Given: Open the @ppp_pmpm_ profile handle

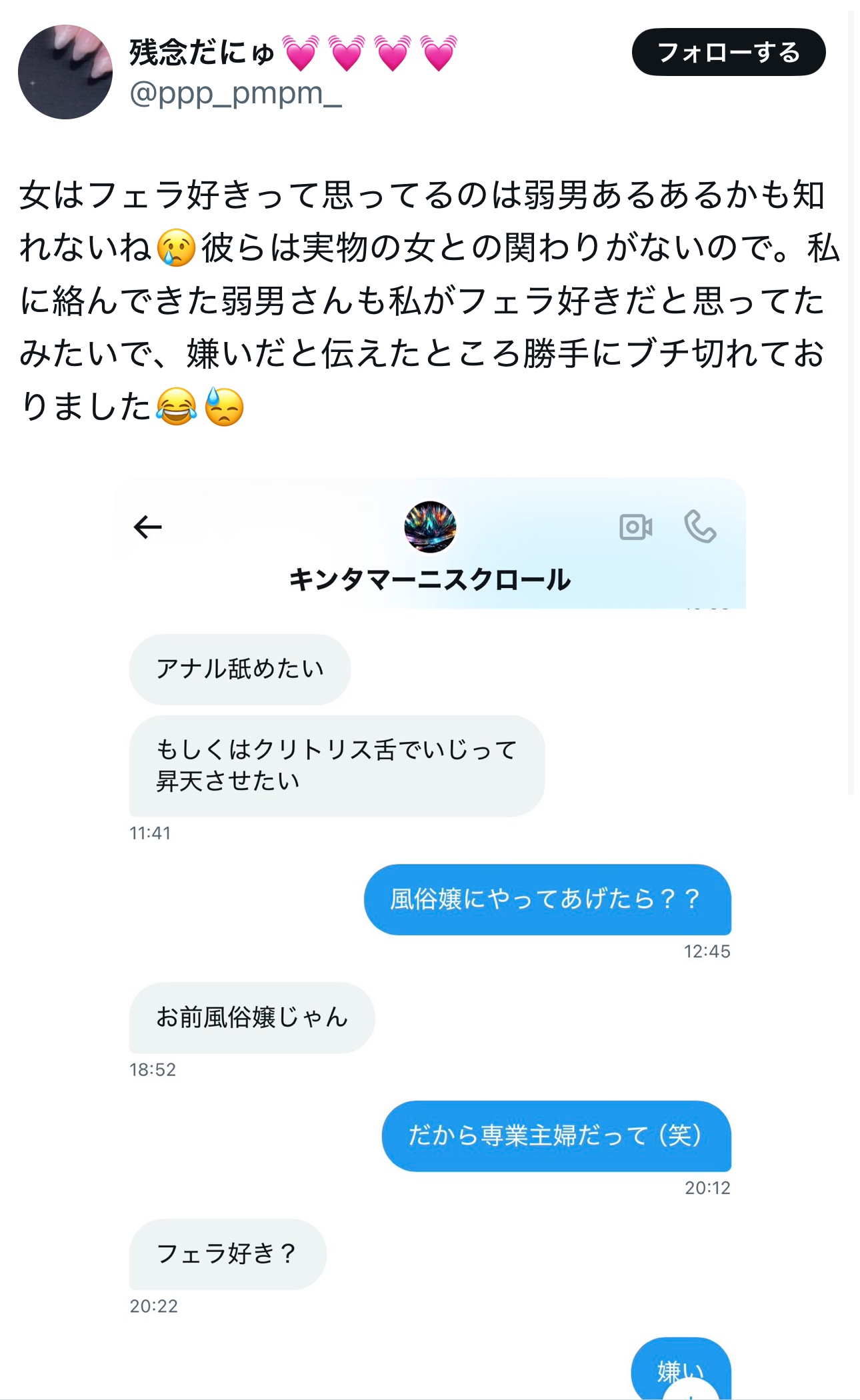Looking at the screenshot, I should pyautogui.click(x=235, y=93).
